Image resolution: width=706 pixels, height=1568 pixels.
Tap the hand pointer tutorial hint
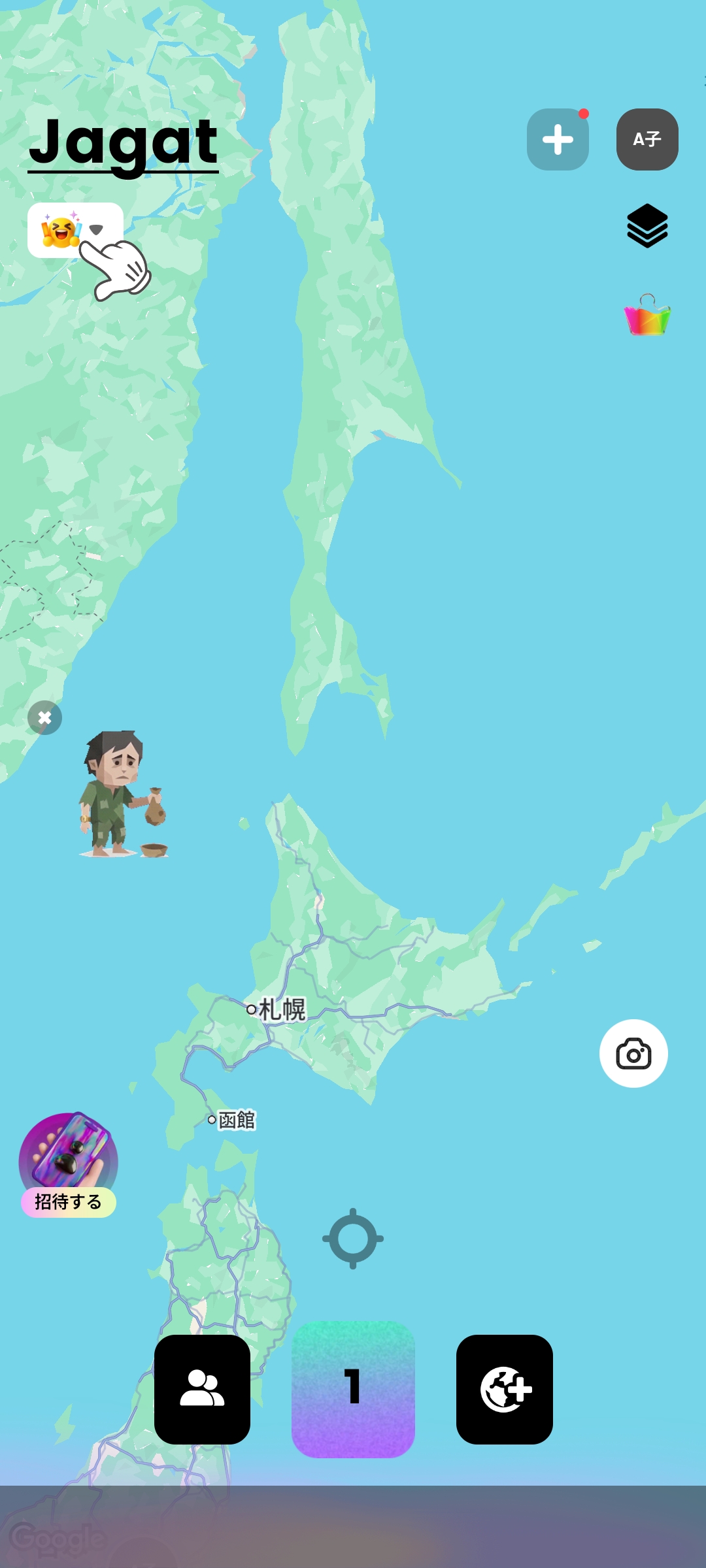pyautogui.click(x=114, y=268)
